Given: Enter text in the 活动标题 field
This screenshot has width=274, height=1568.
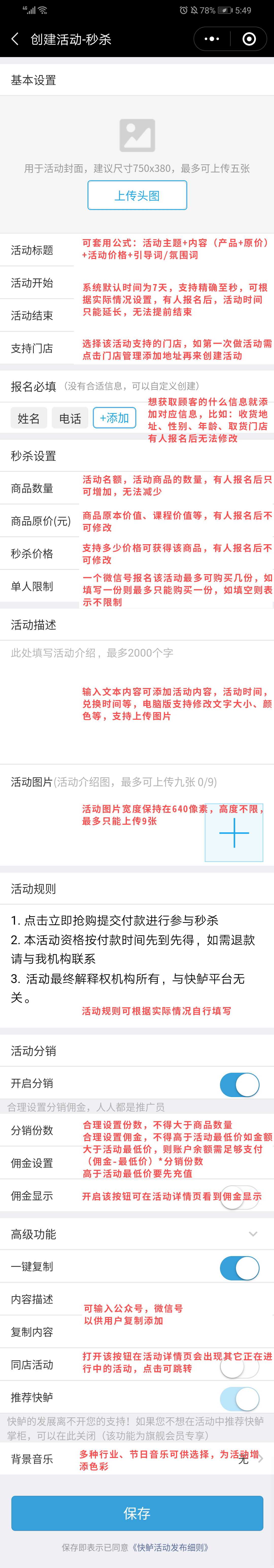Looking at the screenshot, I should pyautogui.click(x=174, y=250).
